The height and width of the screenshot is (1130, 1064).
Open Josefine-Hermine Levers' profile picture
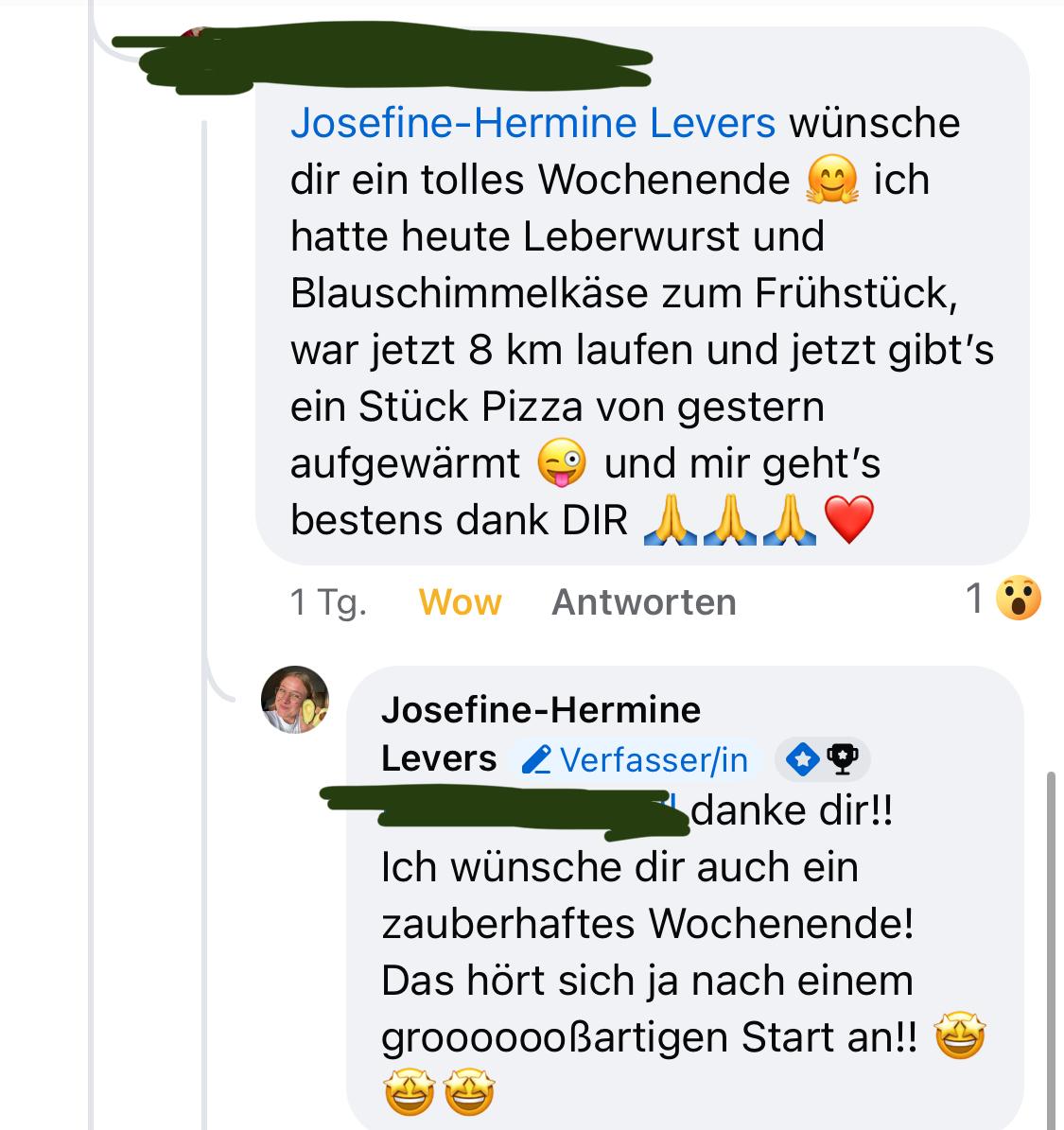(295, 701)
